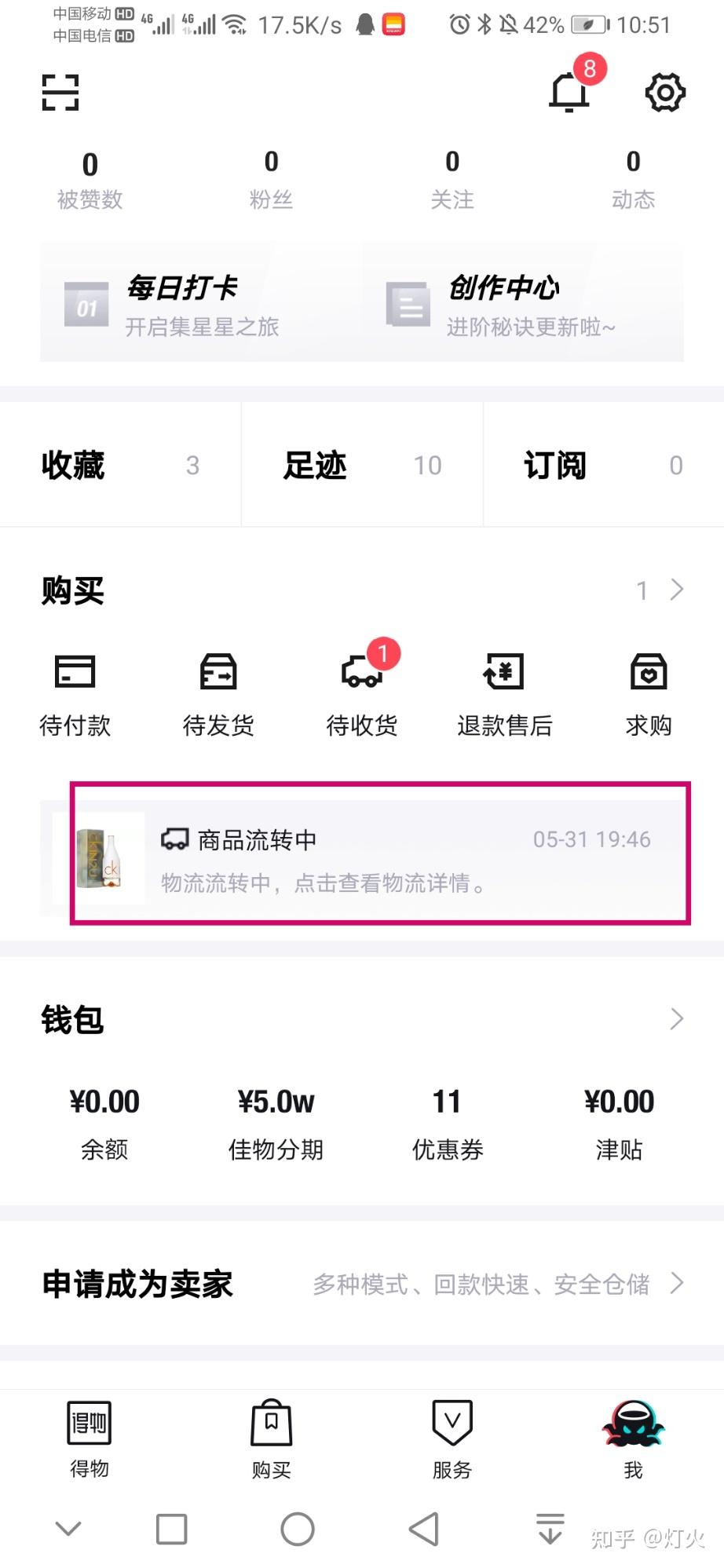
Task: Tap the 求购 bag icon
Action: click(x=647, y=672)
